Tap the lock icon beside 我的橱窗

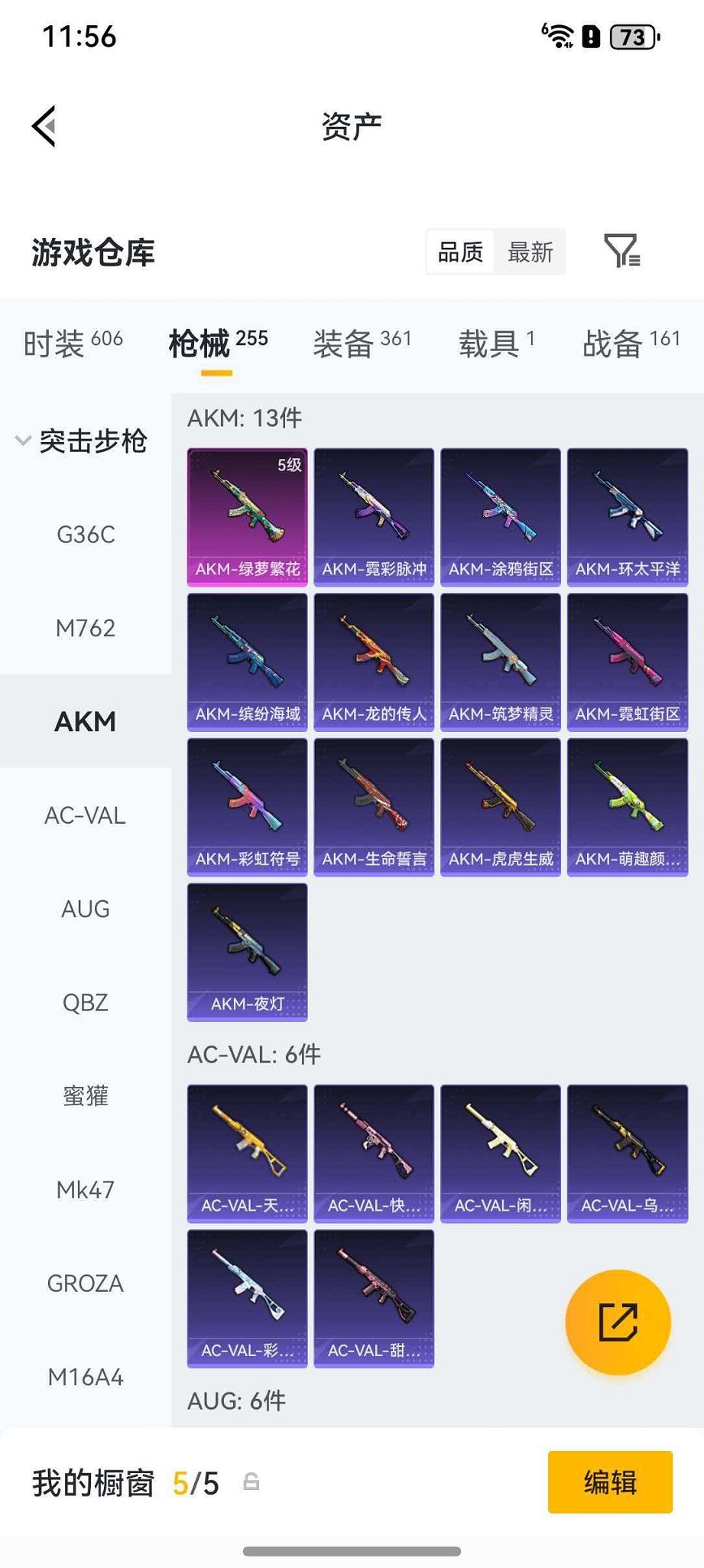tap(252, 1482)
